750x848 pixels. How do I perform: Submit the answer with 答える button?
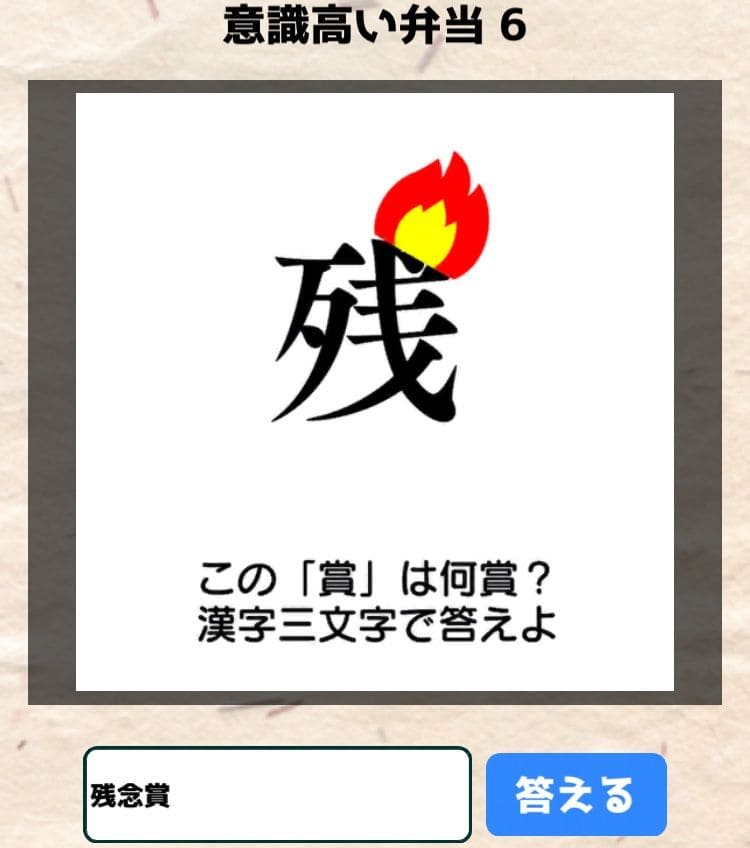(576, 795)
